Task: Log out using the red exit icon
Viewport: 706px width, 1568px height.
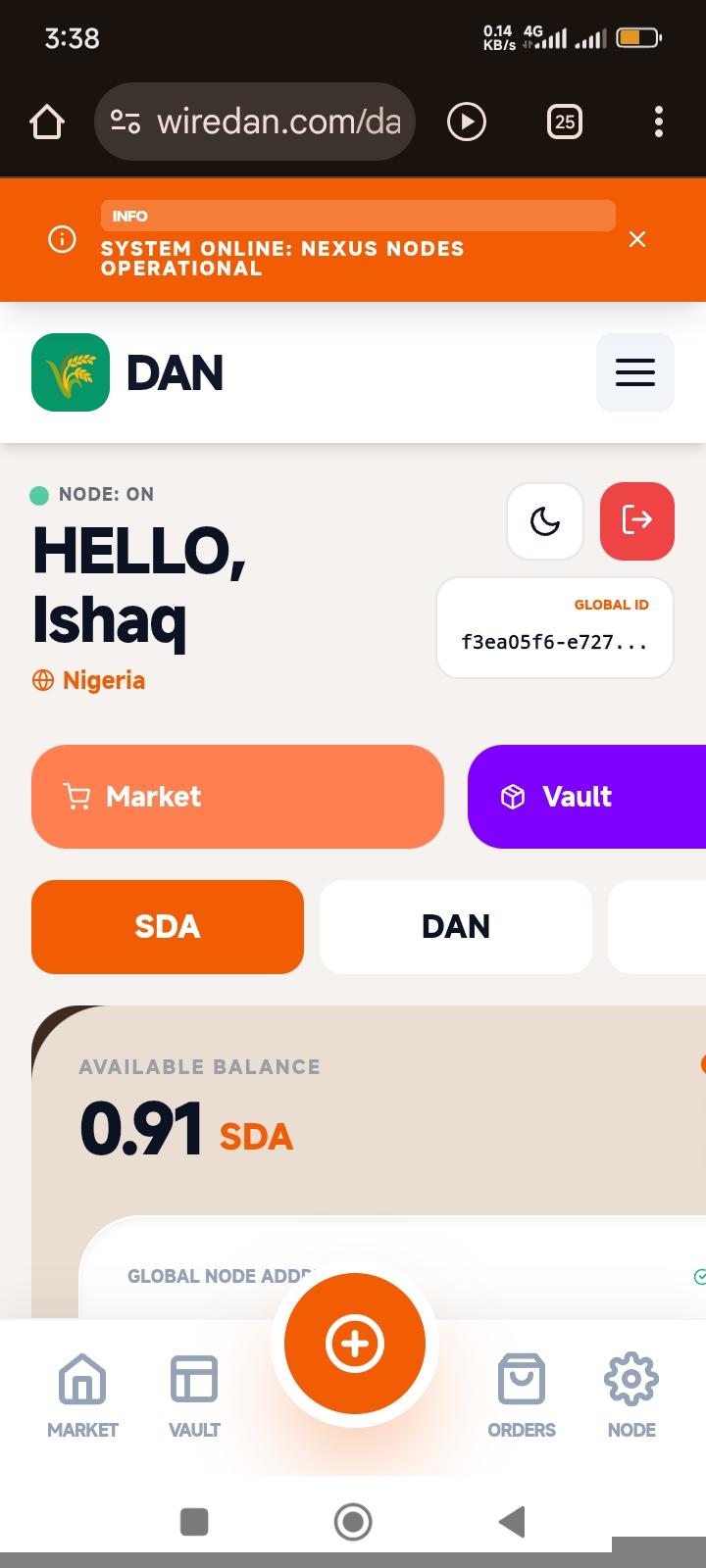Action: [x=637, y=521]
